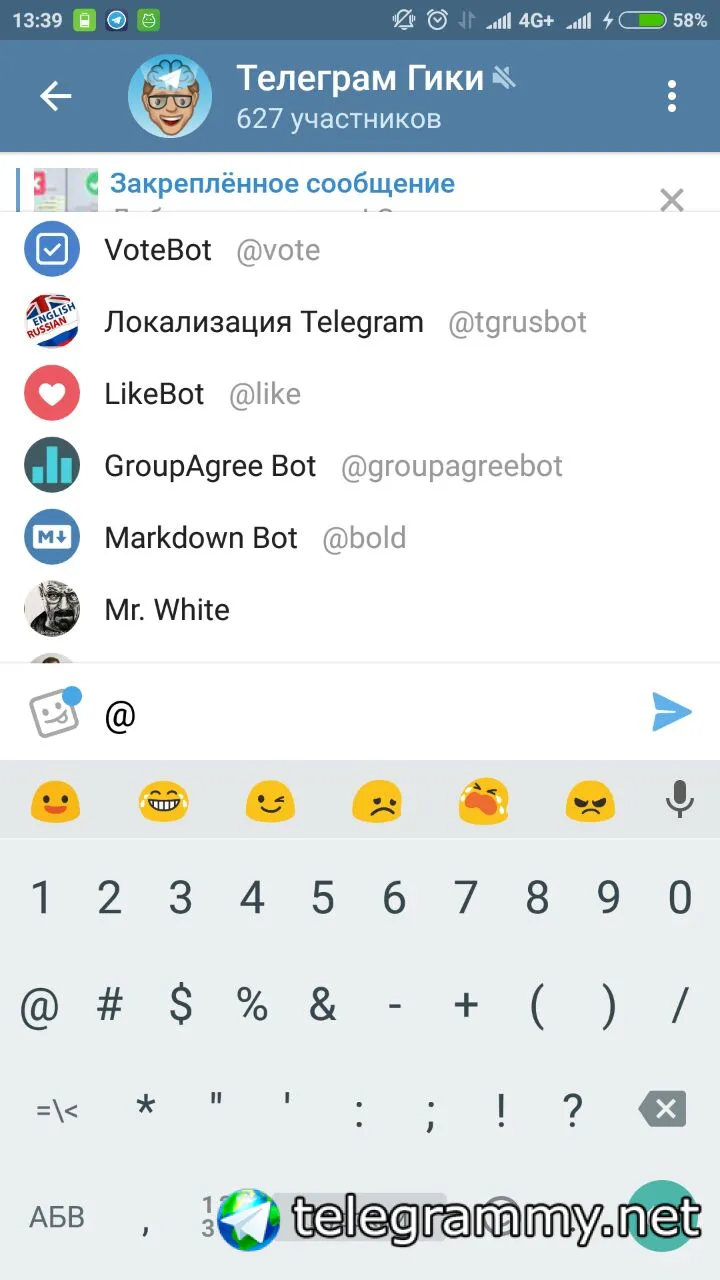Image resolution: width=720 pixels, height=1280 pixels.
Task: Start voice input with keyboard microphone
Action: [680, 800]
